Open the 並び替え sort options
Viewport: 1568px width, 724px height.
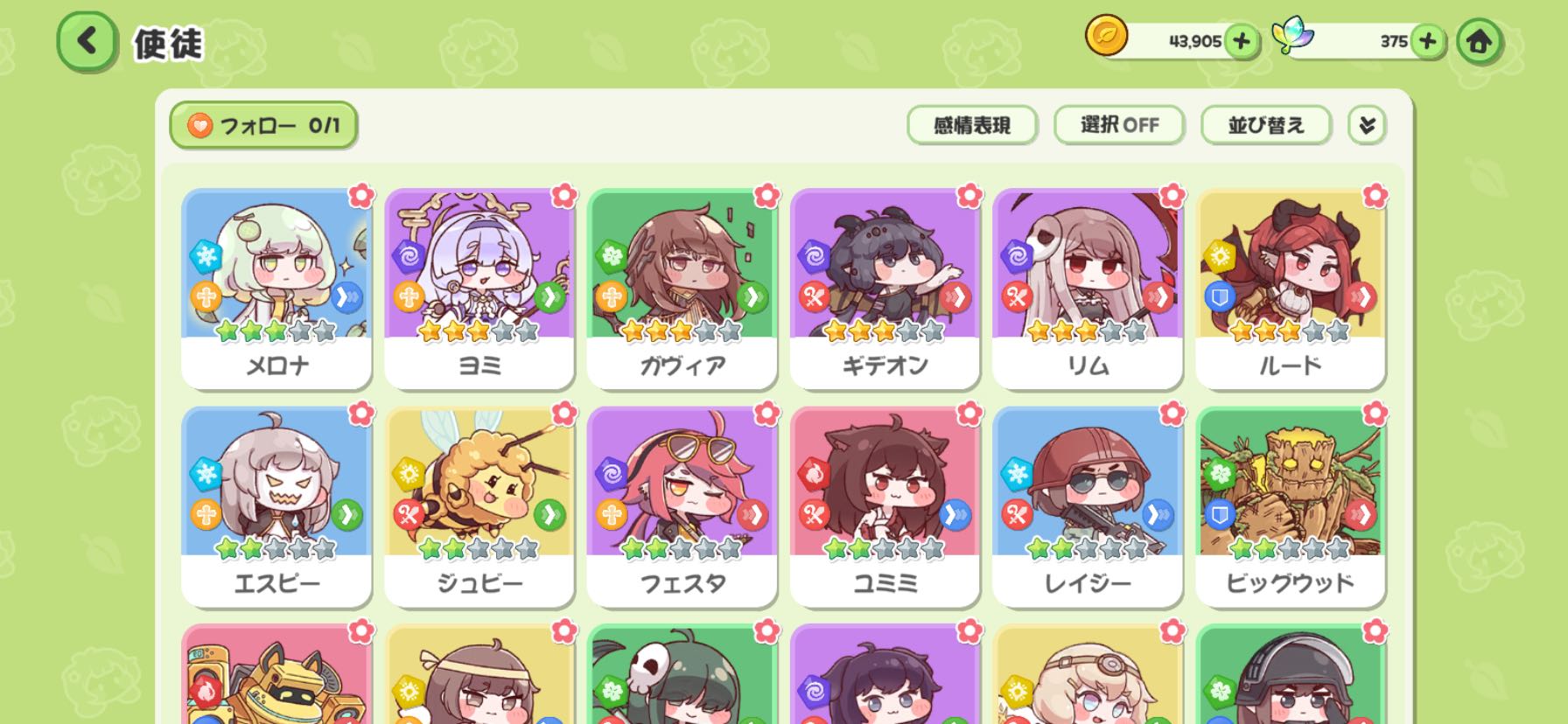click(1265, 126)
